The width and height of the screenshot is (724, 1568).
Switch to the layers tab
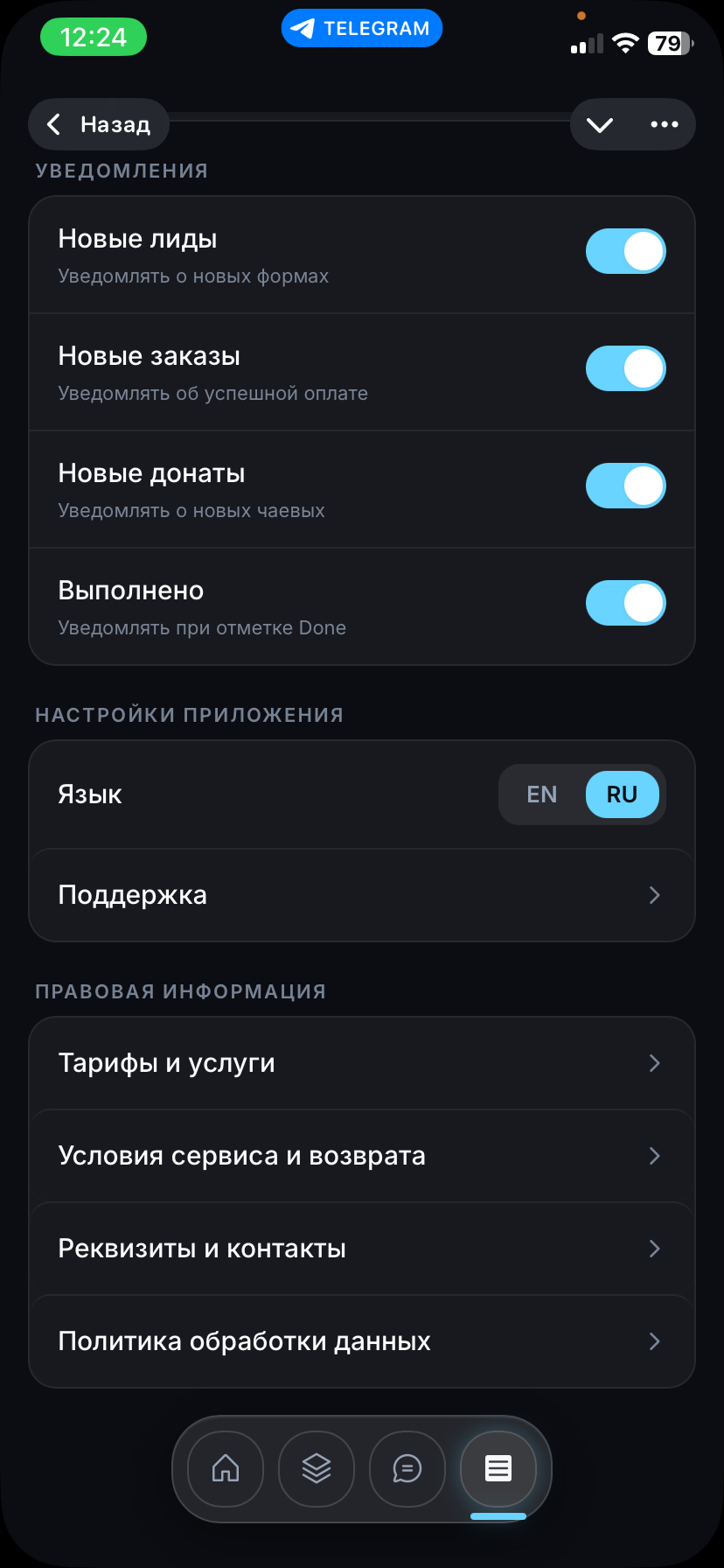pyautogui.click(x=317, y=1469)
